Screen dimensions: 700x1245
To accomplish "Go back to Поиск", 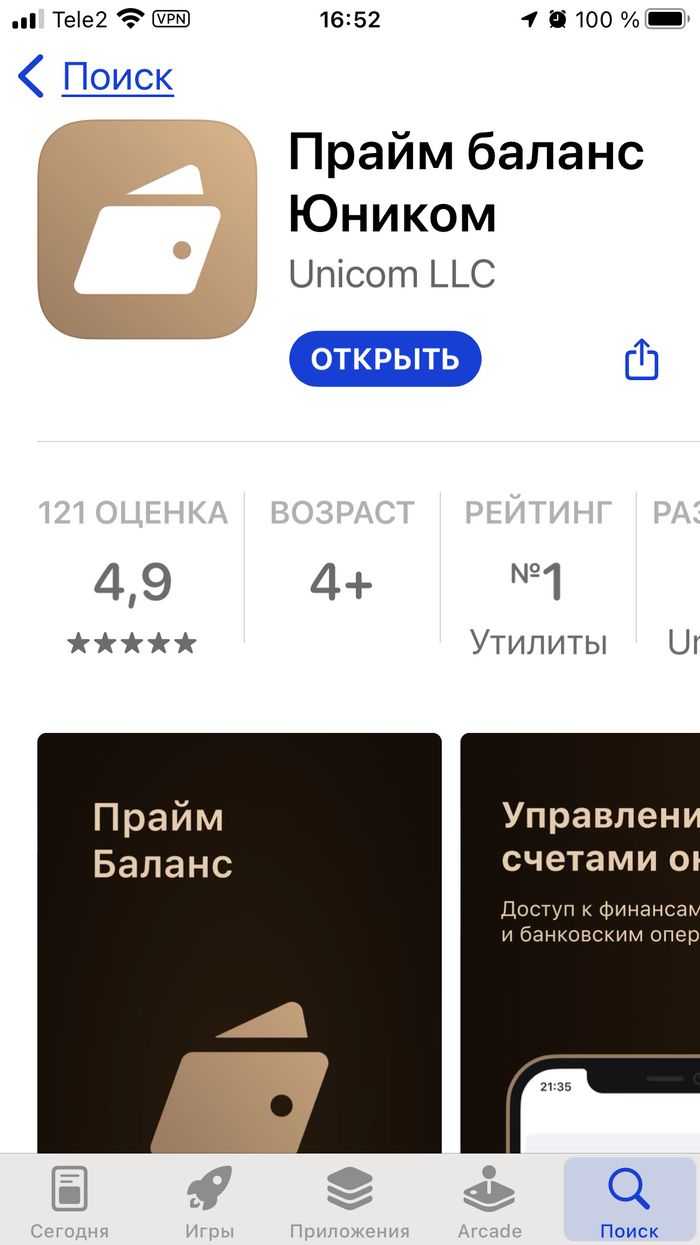I will [x=96, y=77].
